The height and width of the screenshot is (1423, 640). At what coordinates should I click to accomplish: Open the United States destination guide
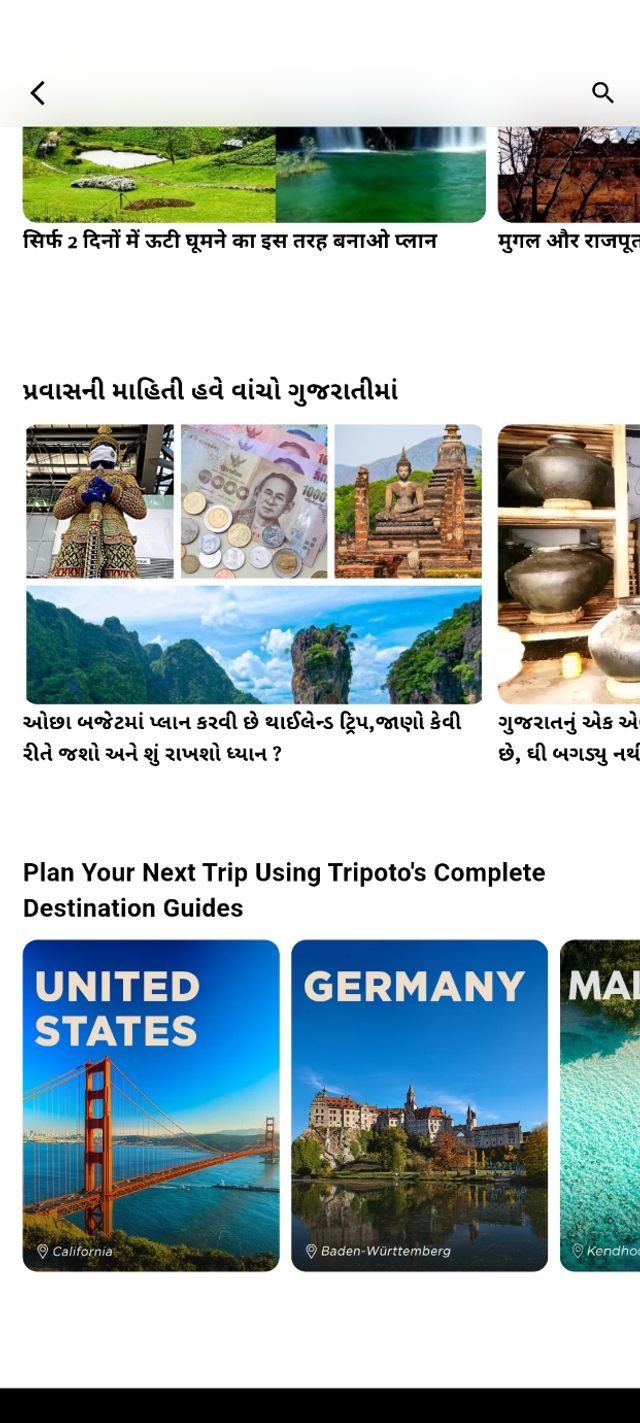pyautogui.click(x=151, y=1105)
